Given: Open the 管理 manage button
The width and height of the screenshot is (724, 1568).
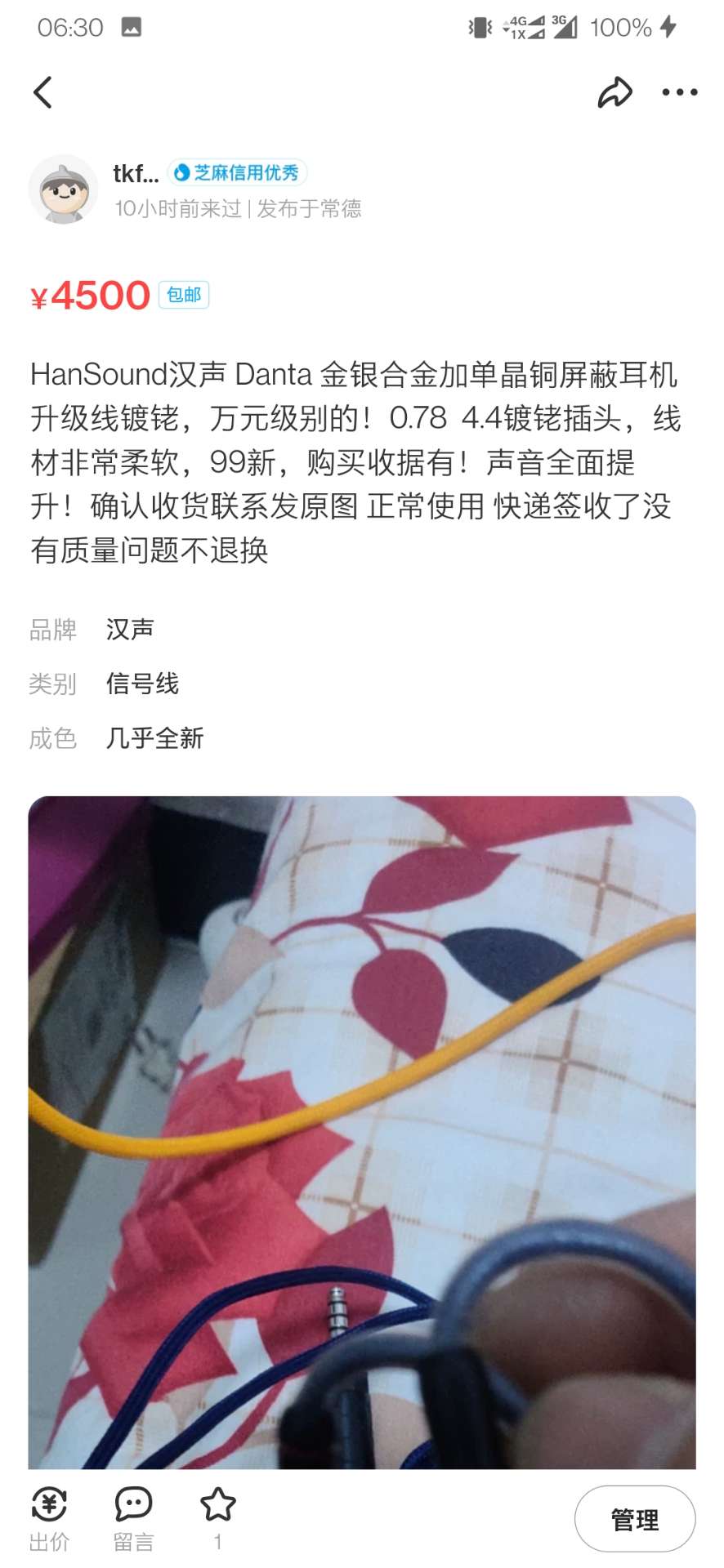Looking at the screenshot, I should (x=635, y=1519).
